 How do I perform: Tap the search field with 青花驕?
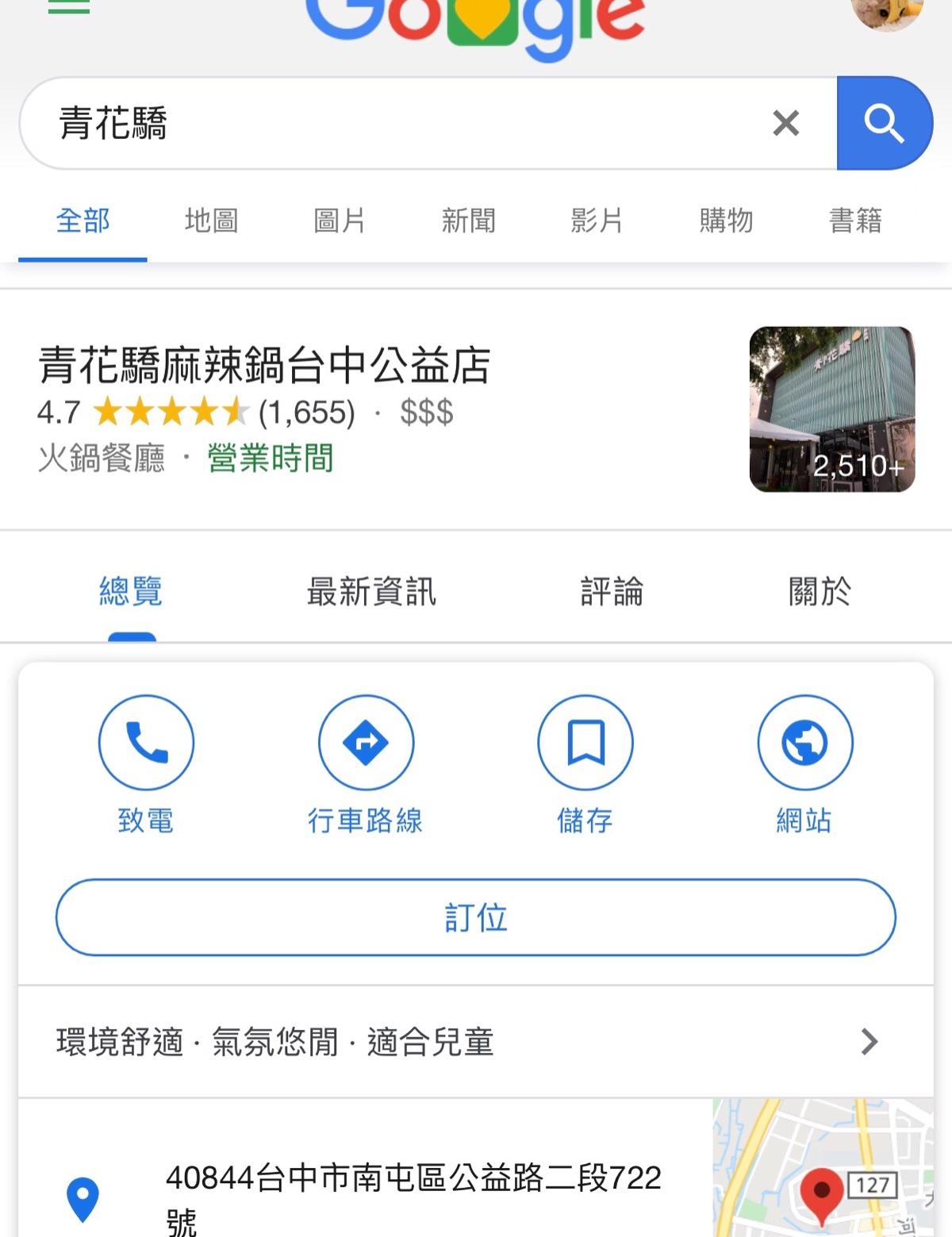[x=397, y=124]
